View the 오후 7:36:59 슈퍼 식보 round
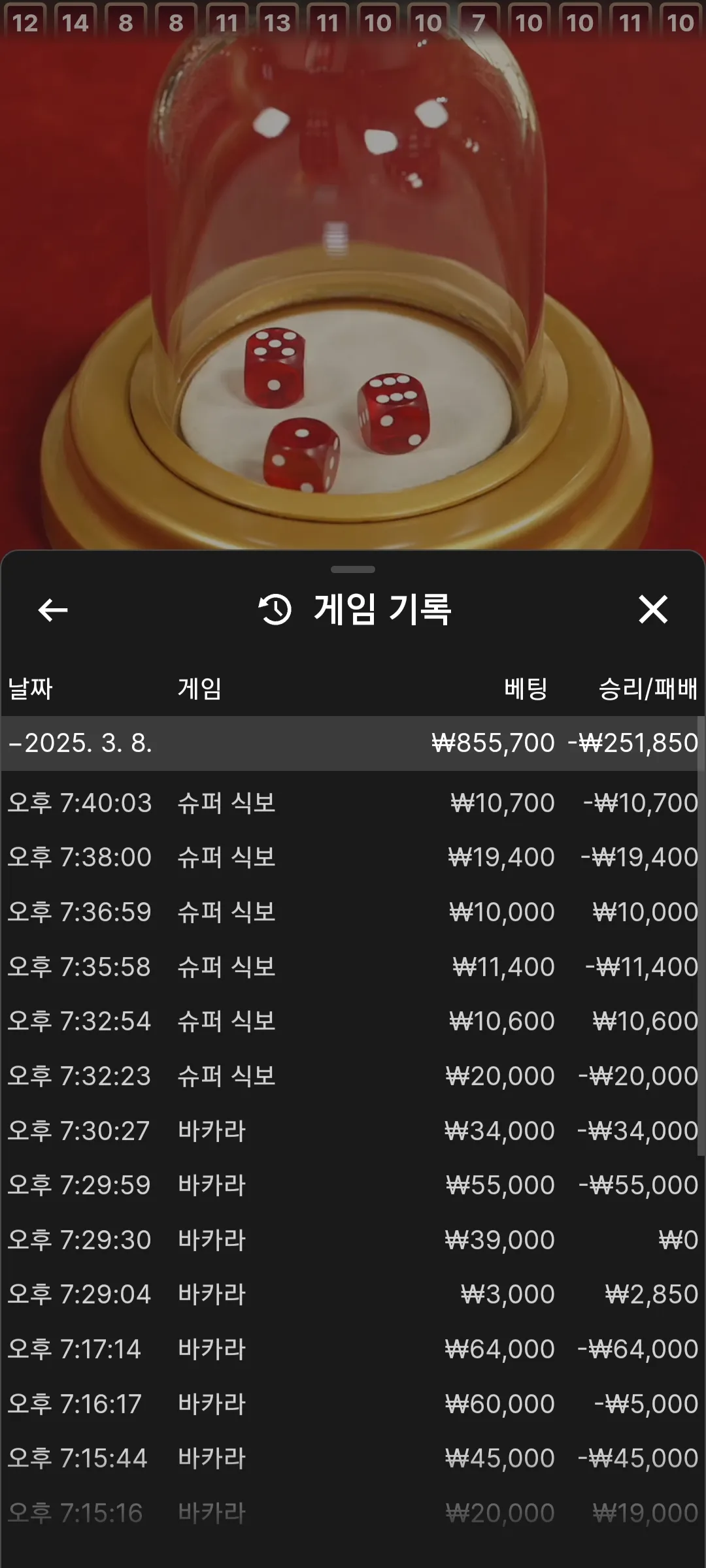This screenshot has width=706, height=1568. point(352,912)
